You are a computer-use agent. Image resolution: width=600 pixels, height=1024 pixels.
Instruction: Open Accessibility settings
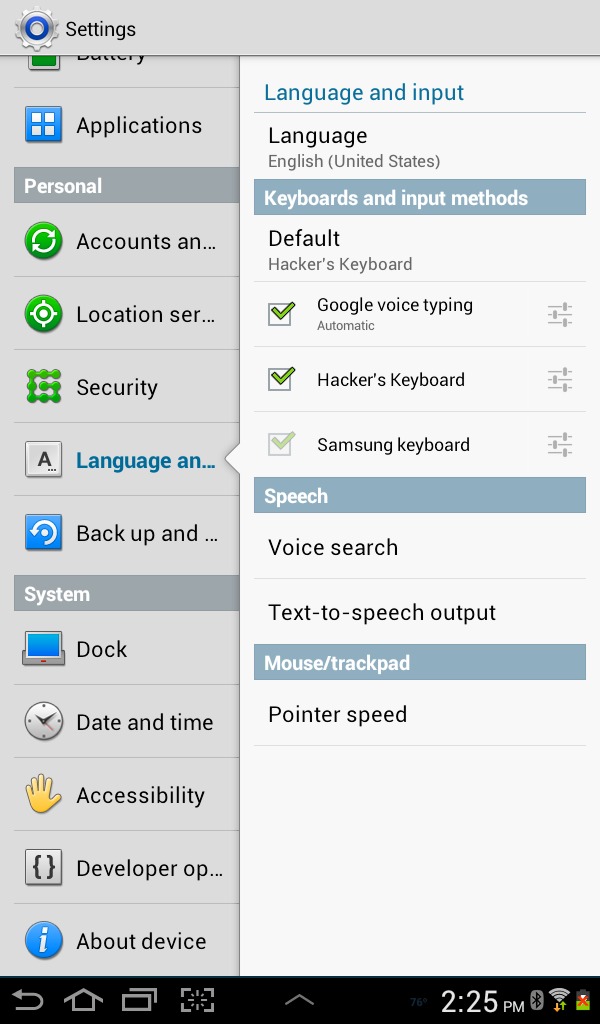click(x=127, y=795)
